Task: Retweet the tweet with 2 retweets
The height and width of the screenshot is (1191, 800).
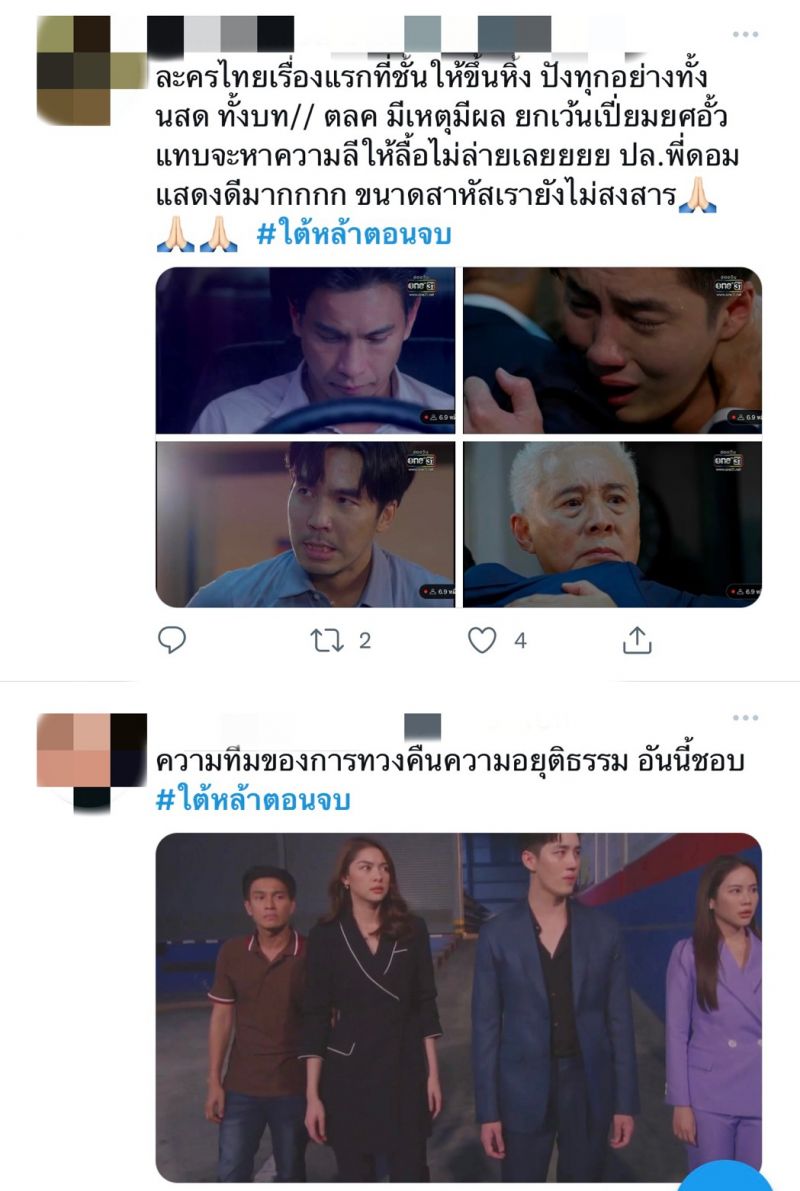Action: coord(329,641)
